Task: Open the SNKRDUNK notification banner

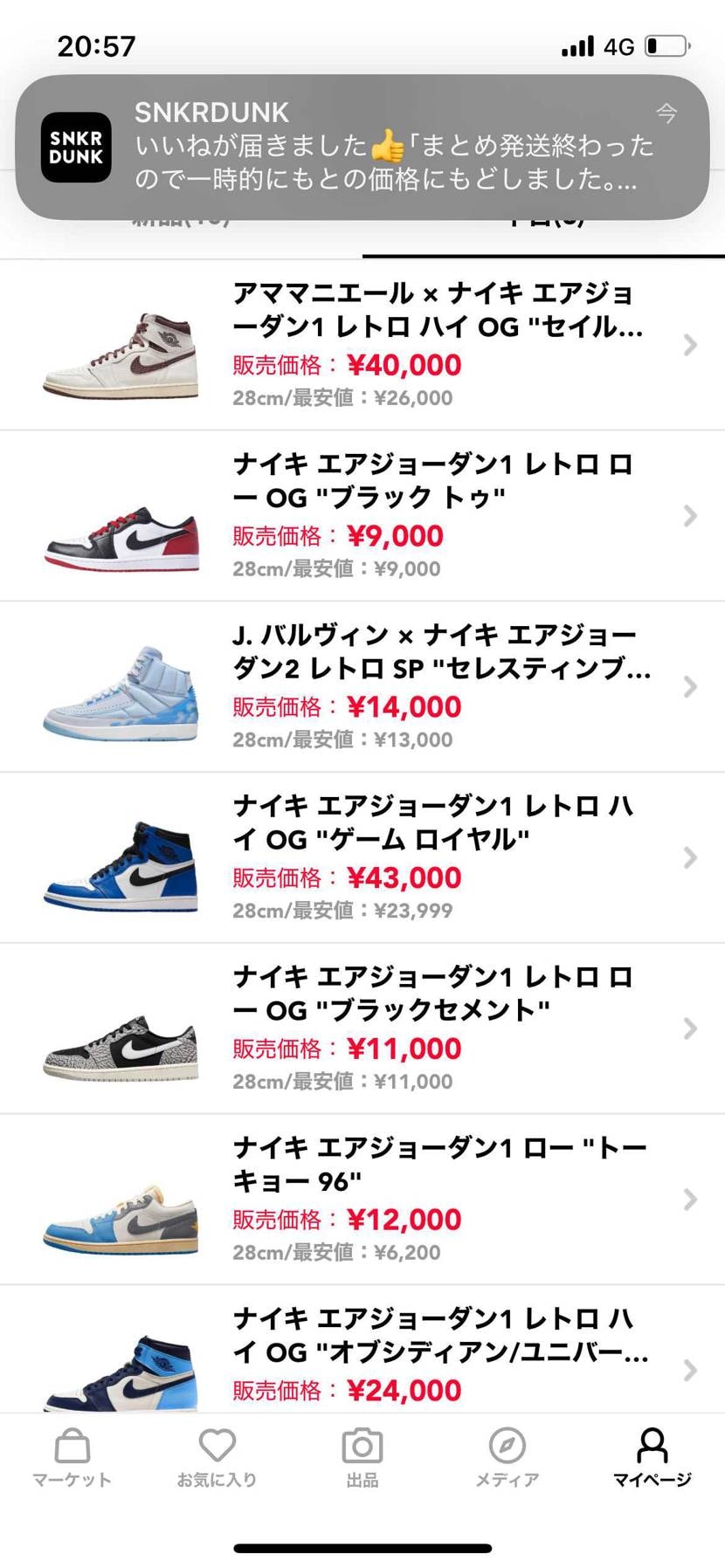Action: click(x=362, y=147)
